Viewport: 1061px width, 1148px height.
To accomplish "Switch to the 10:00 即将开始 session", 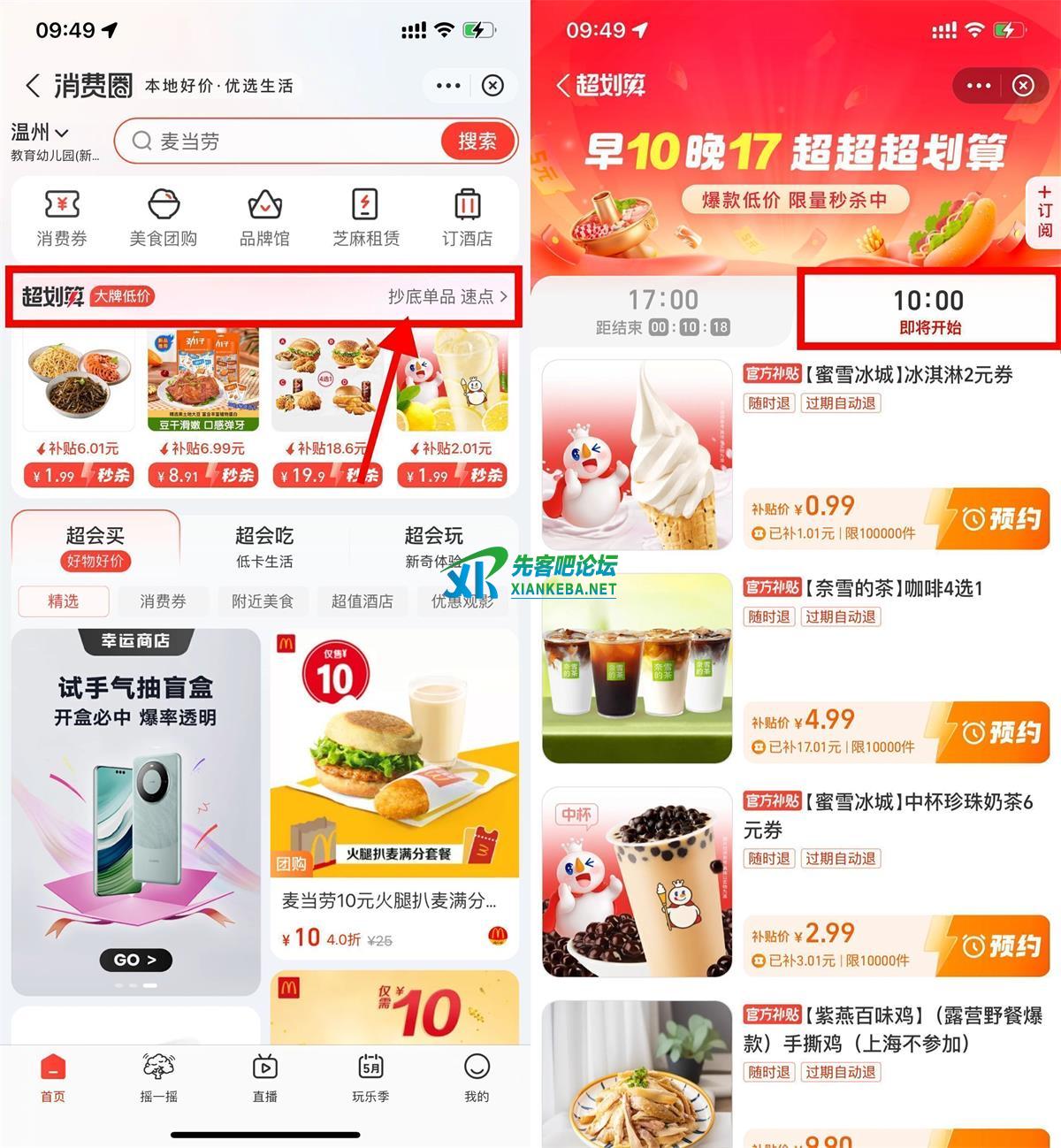I will coord(927,310).
